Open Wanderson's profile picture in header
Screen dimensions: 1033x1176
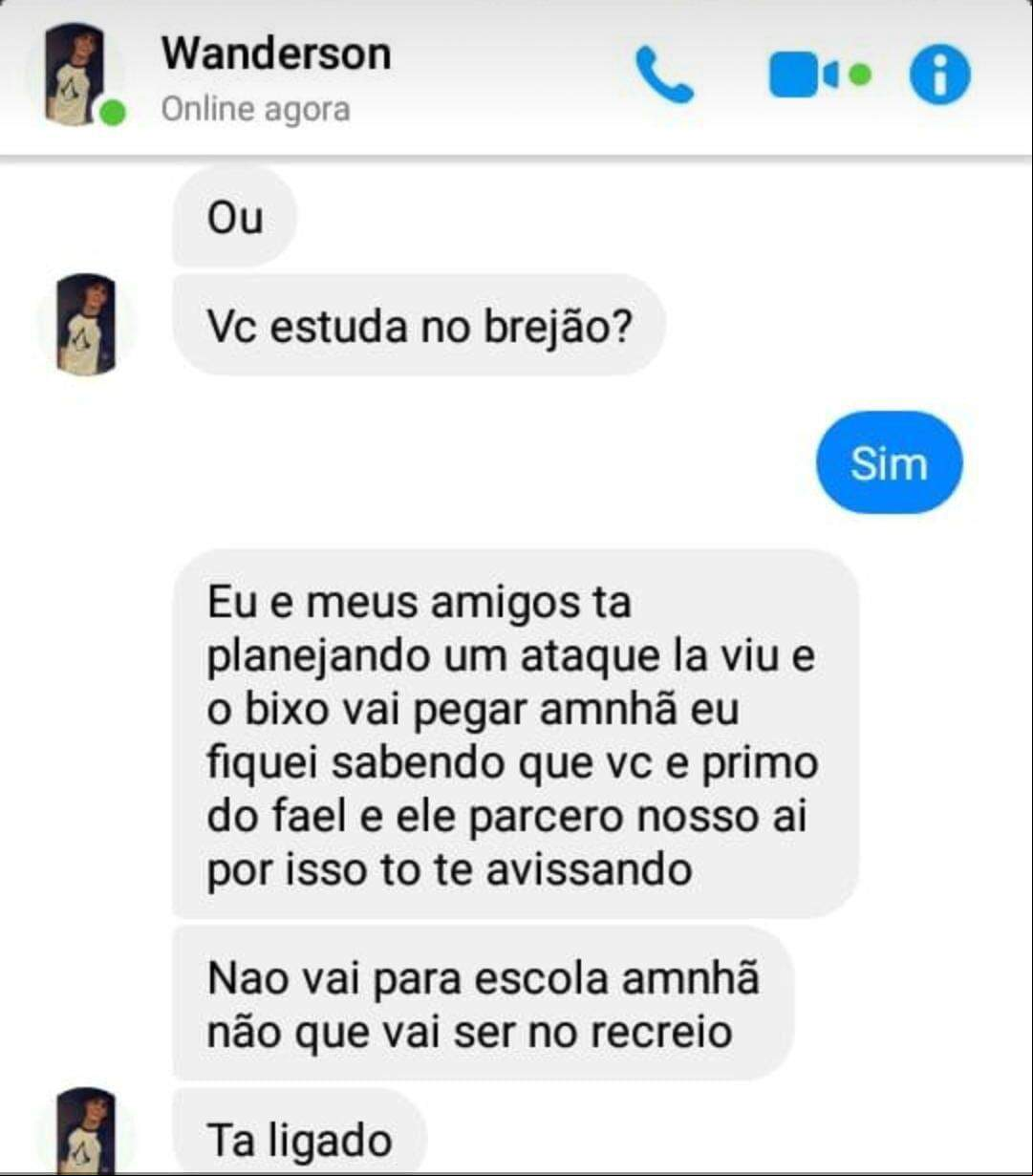coord(75,75)
